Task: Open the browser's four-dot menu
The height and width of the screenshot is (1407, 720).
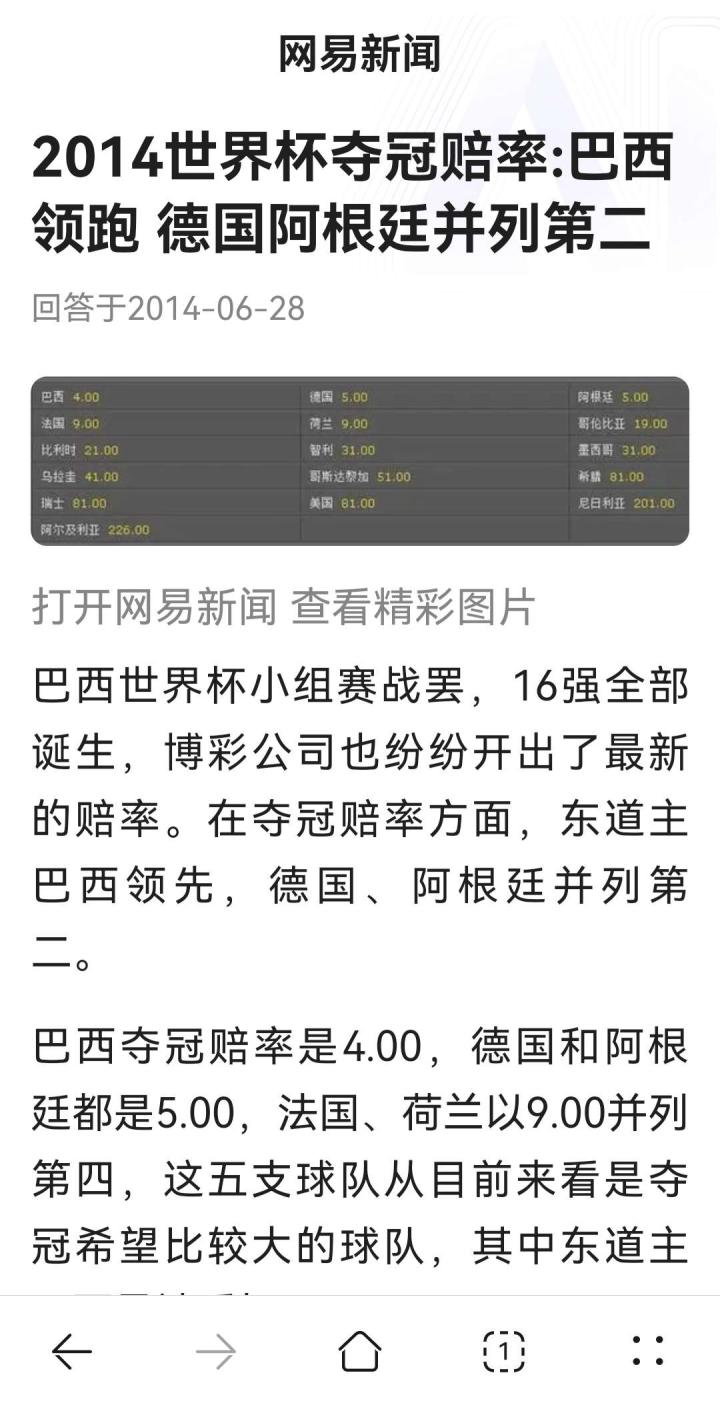Action: [648, 1353]
